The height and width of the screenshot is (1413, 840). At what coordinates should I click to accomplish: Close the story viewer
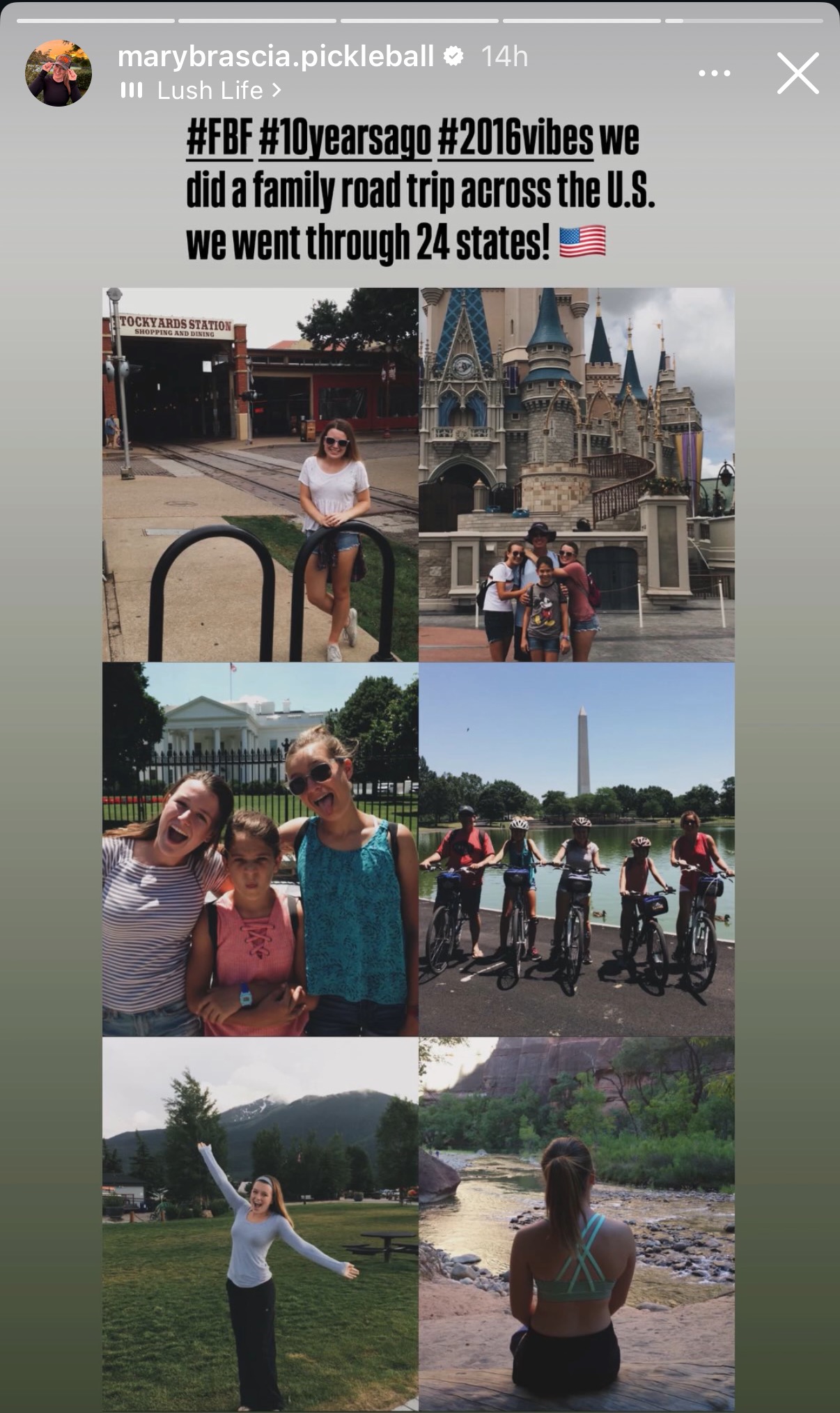798,73
